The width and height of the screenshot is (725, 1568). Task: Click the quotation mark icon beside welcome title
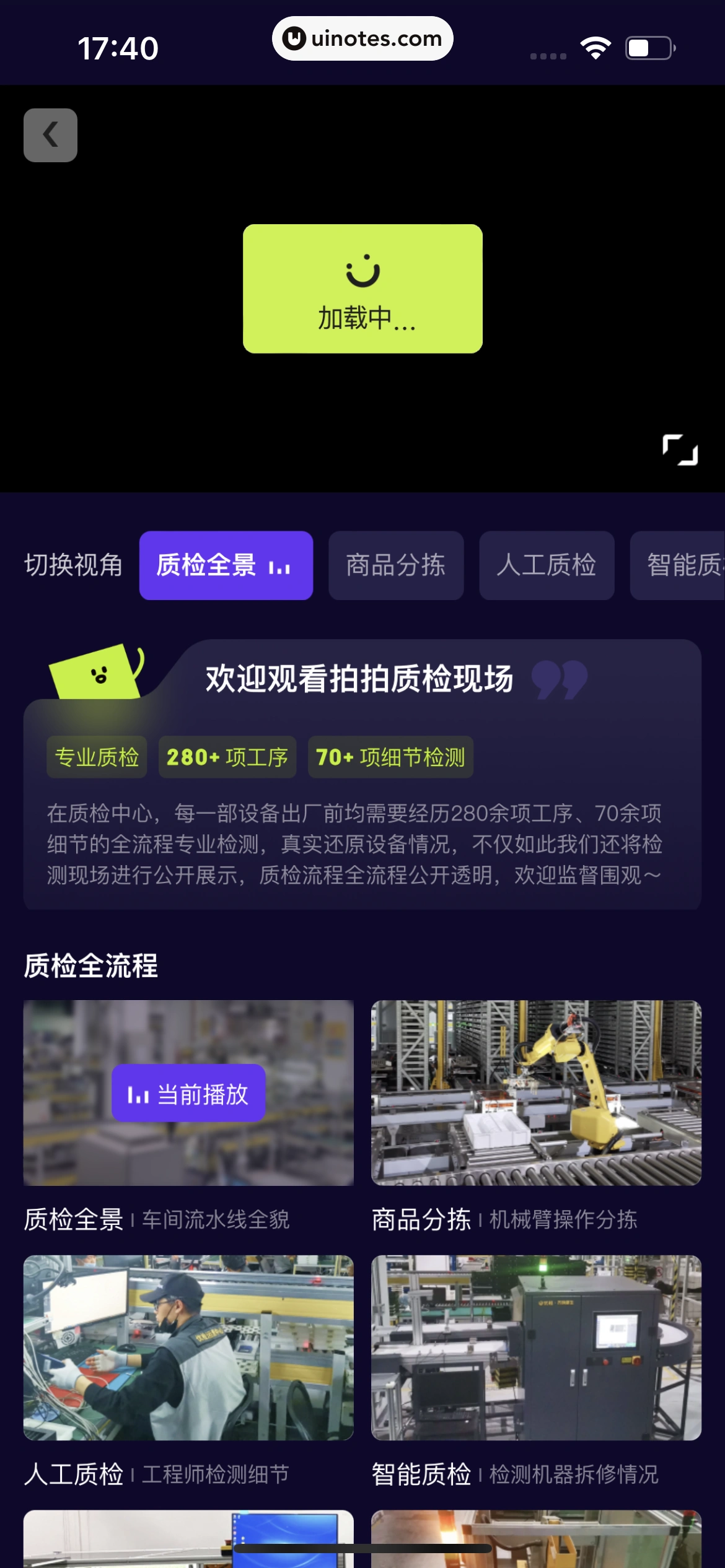[x=561, y=681]
